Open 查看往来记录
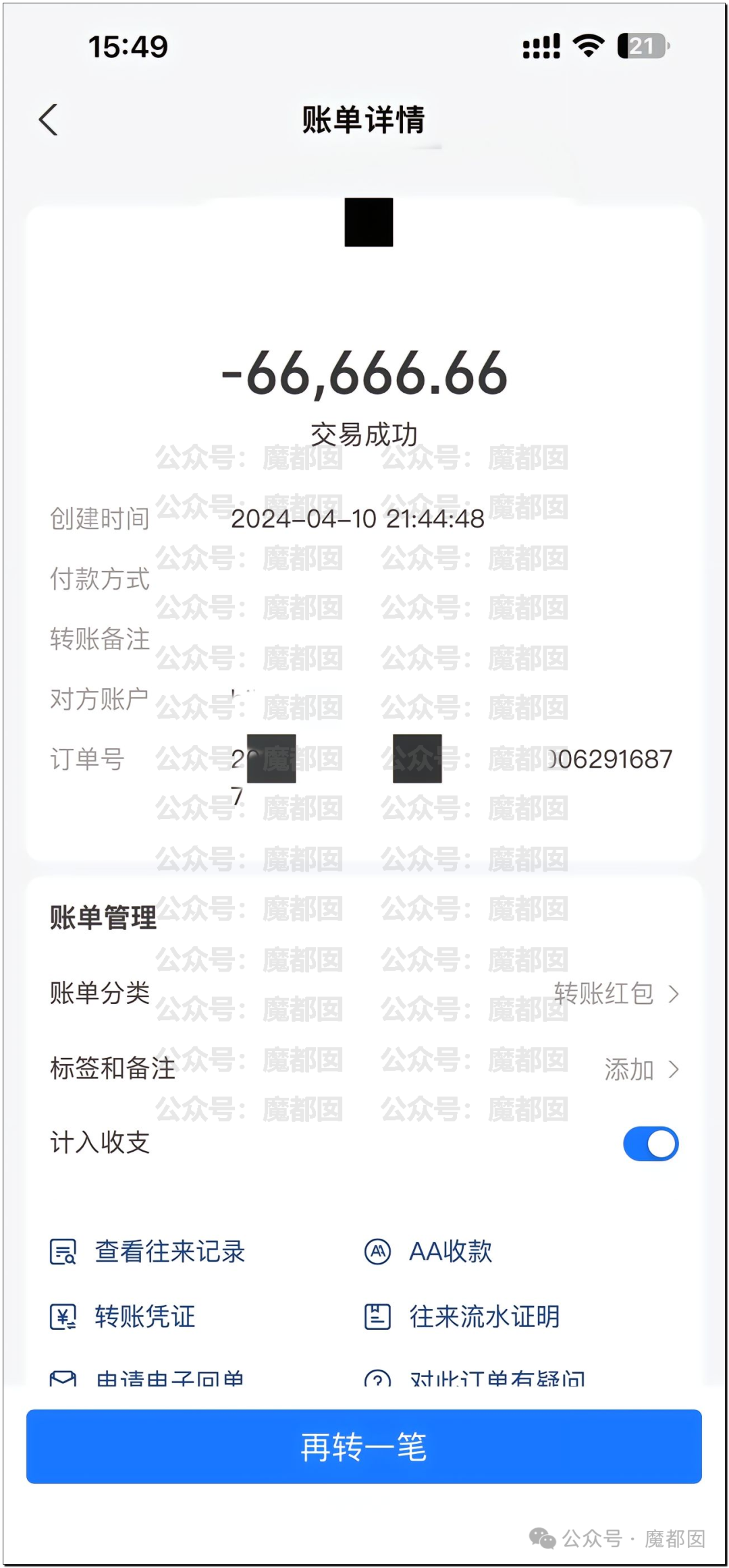 click(147, 1252)
